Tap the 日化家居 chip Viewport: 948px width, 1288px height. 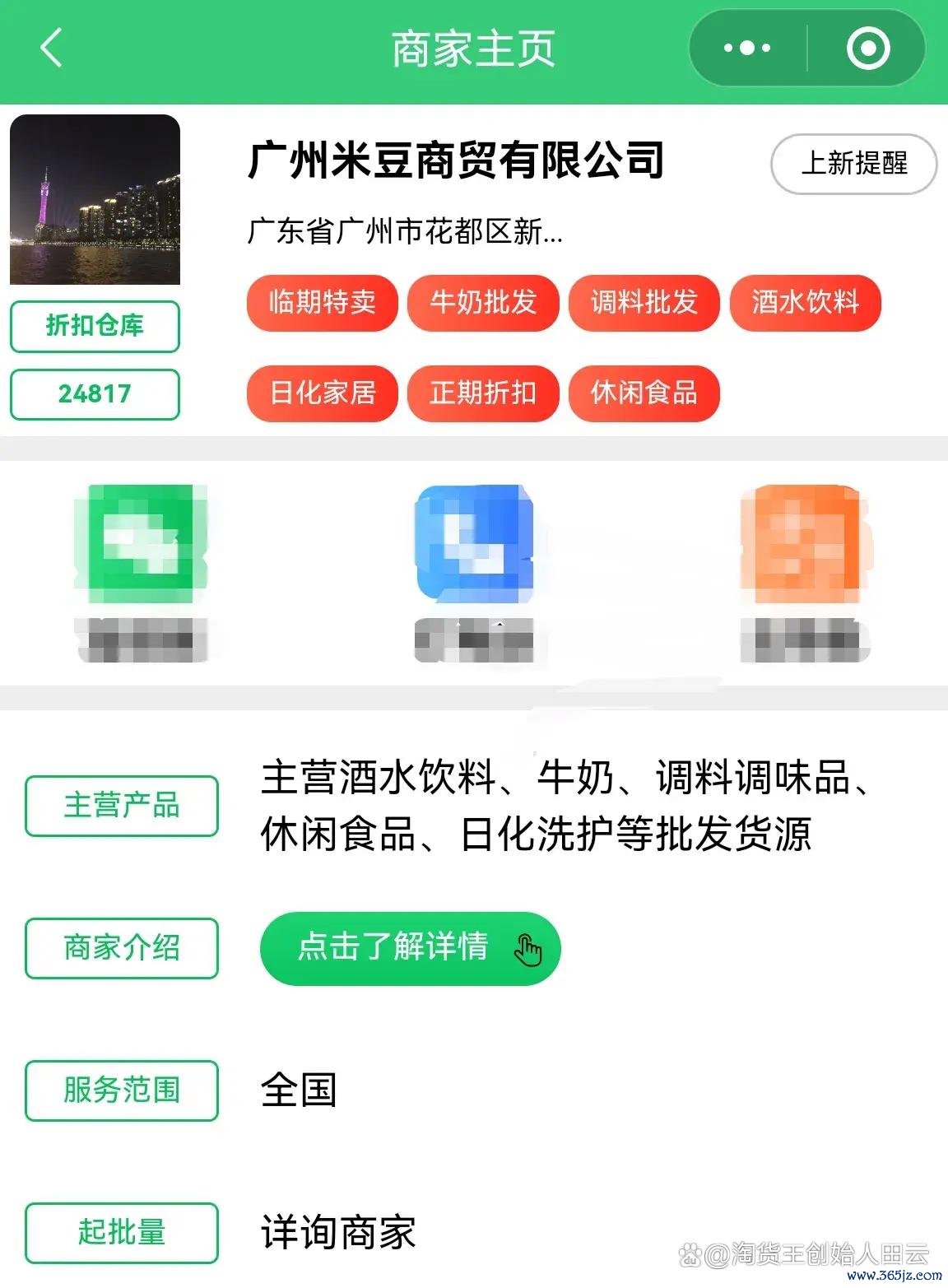(323, 393)
